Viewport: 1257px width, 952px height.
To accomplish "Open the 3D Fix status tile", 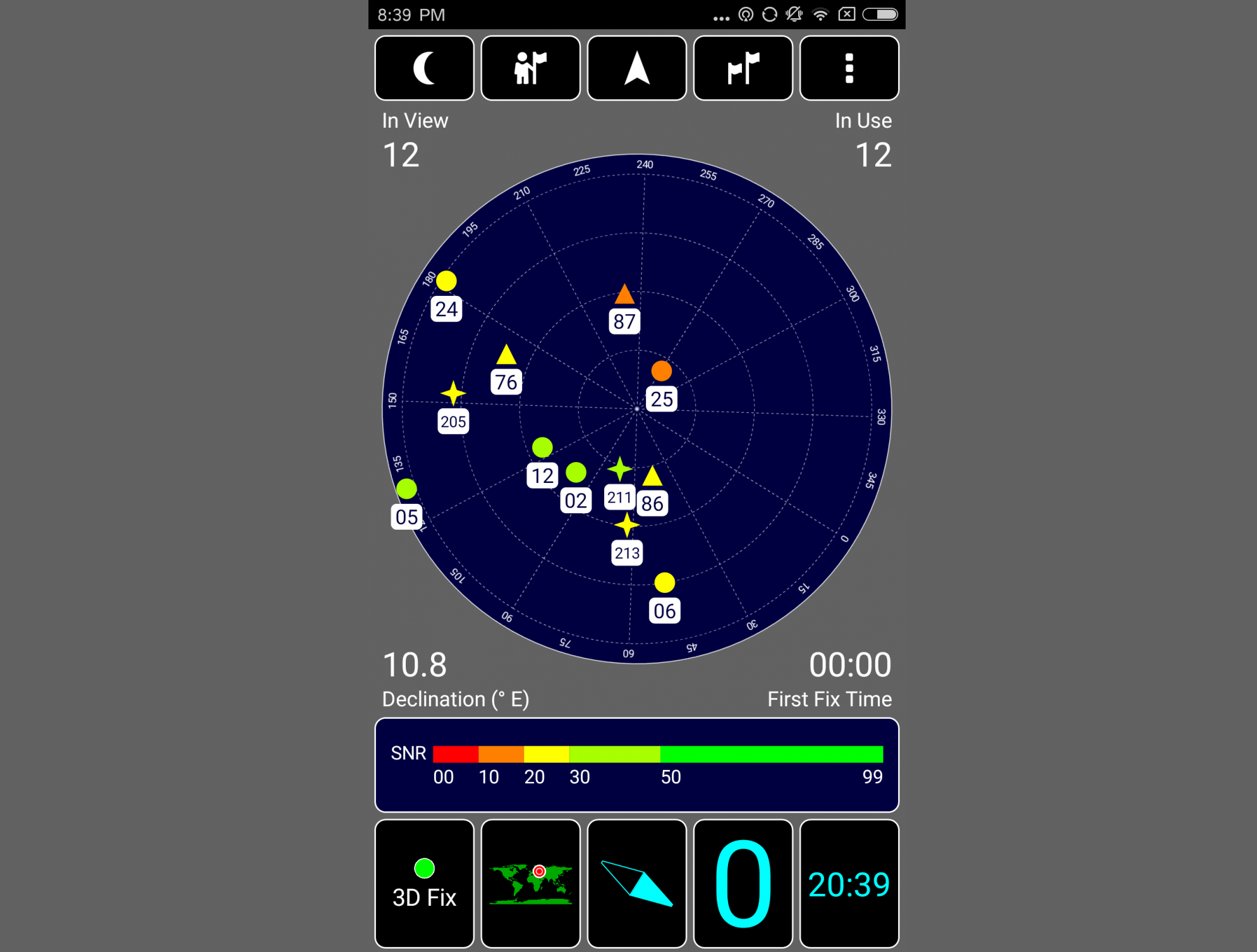I will [x=424, y=883].
